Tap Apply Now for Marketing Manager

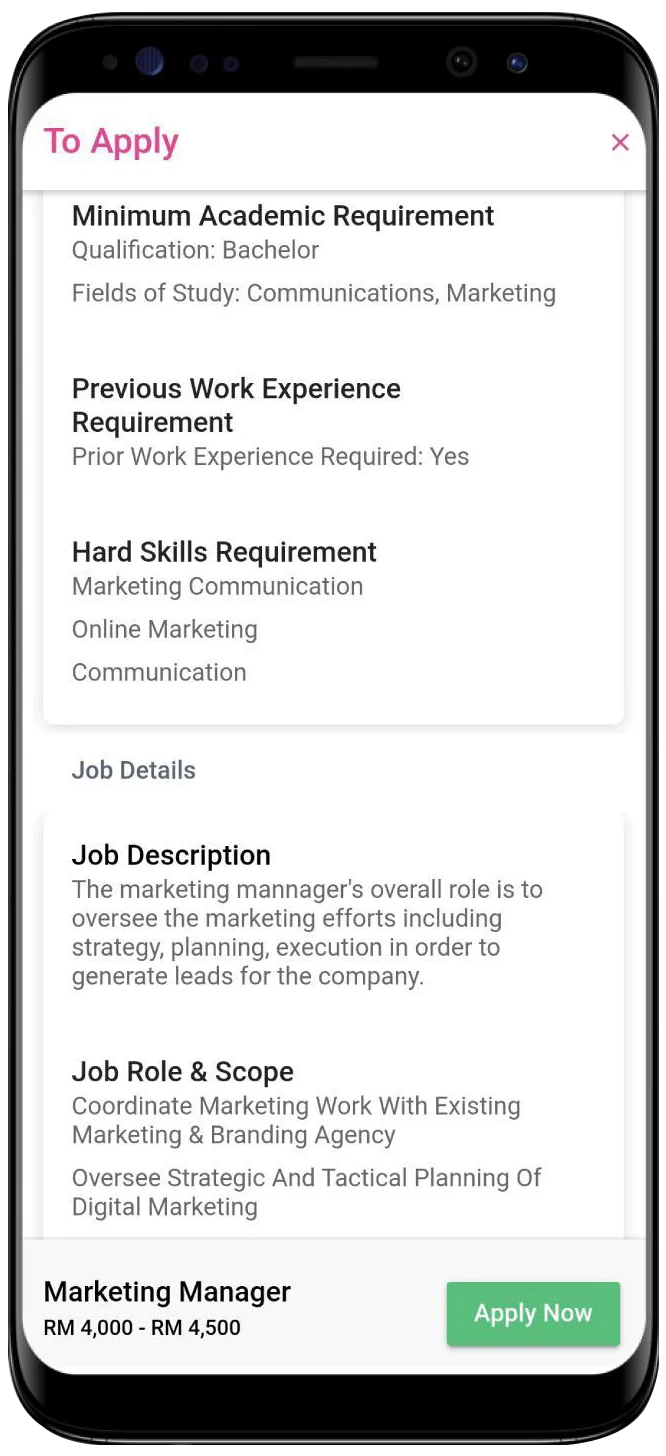click(x=533, y=1314)
